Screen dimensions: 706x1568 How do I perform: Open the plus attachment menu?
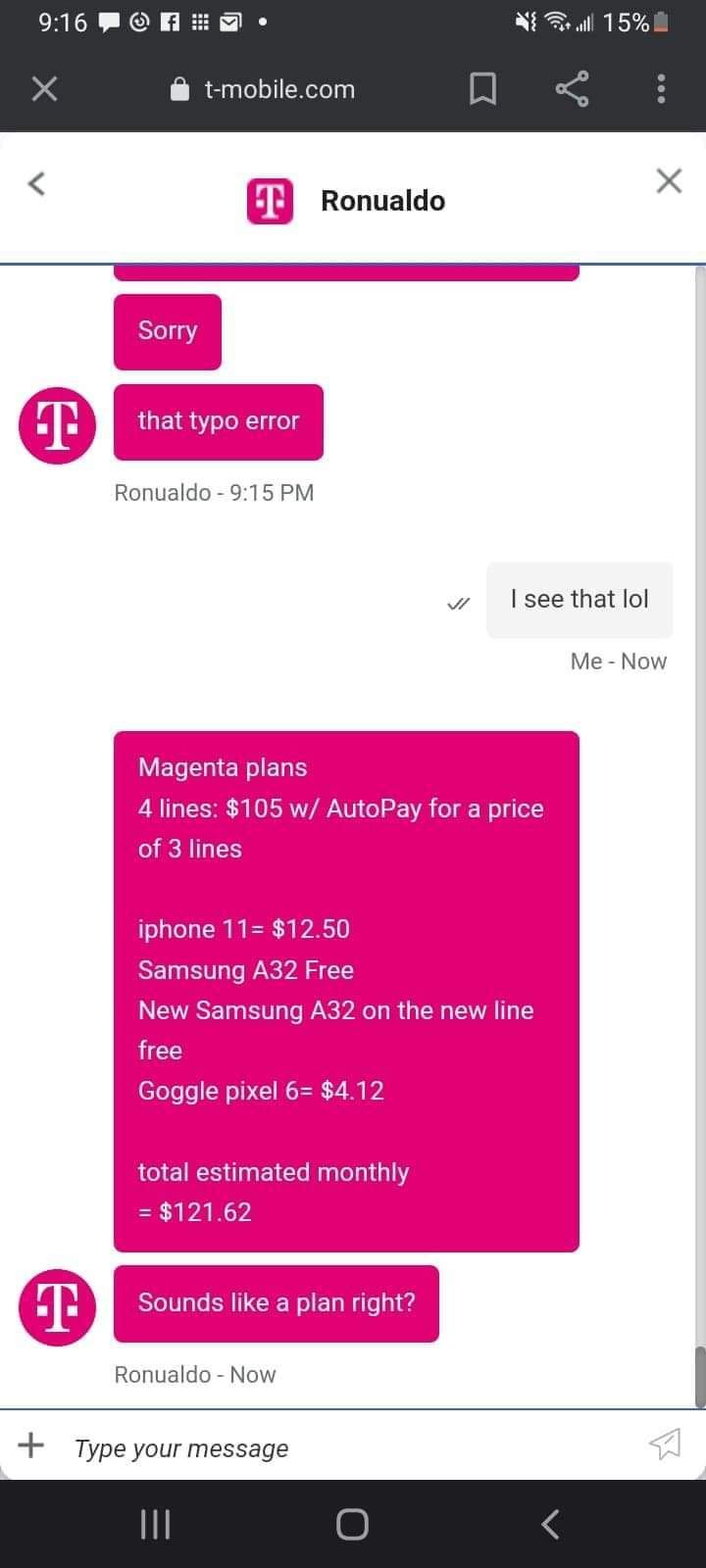pos(31,1445)
